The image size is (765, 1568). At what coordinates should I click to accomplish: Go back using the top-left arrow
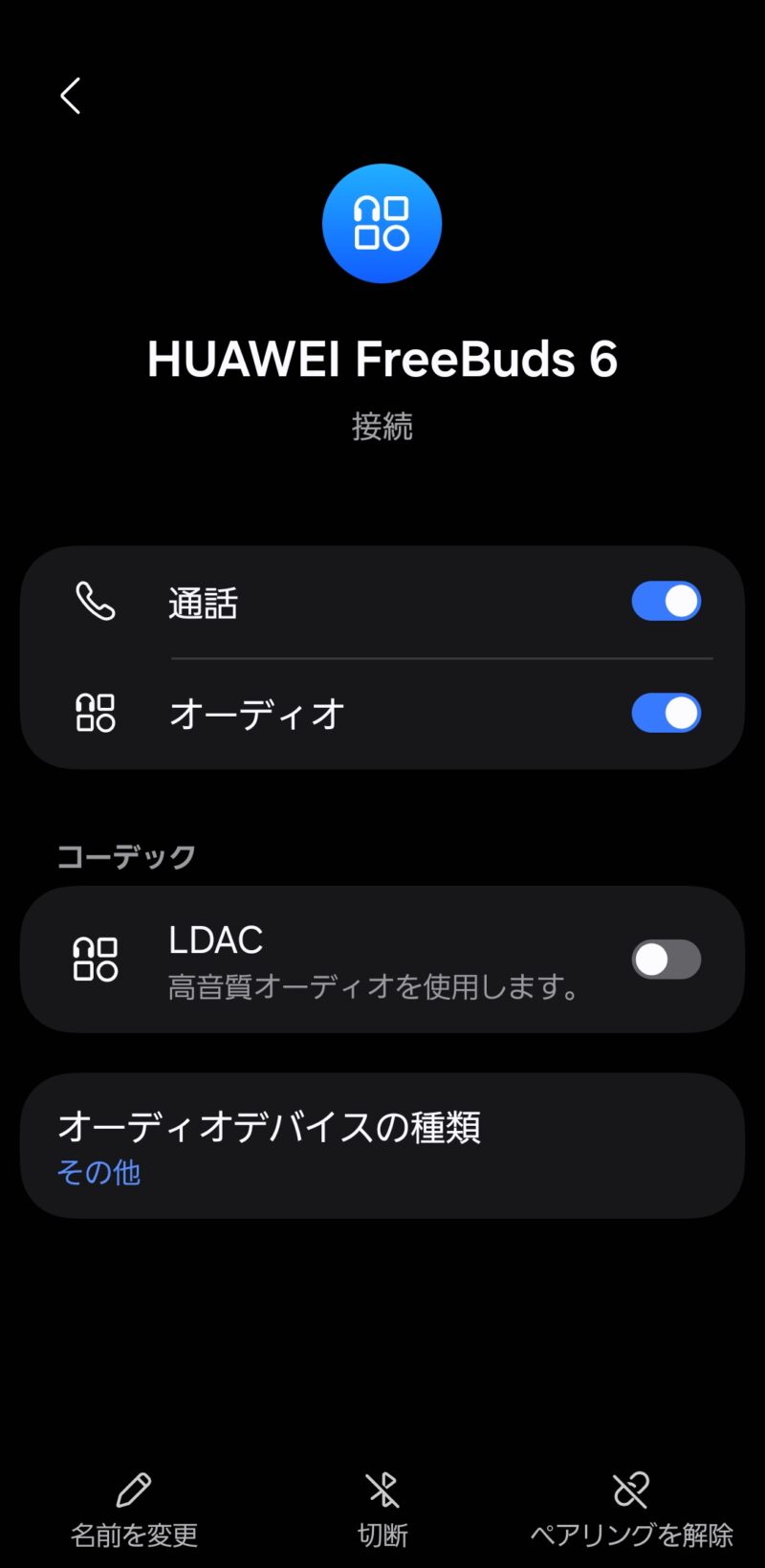coord(70,96)
